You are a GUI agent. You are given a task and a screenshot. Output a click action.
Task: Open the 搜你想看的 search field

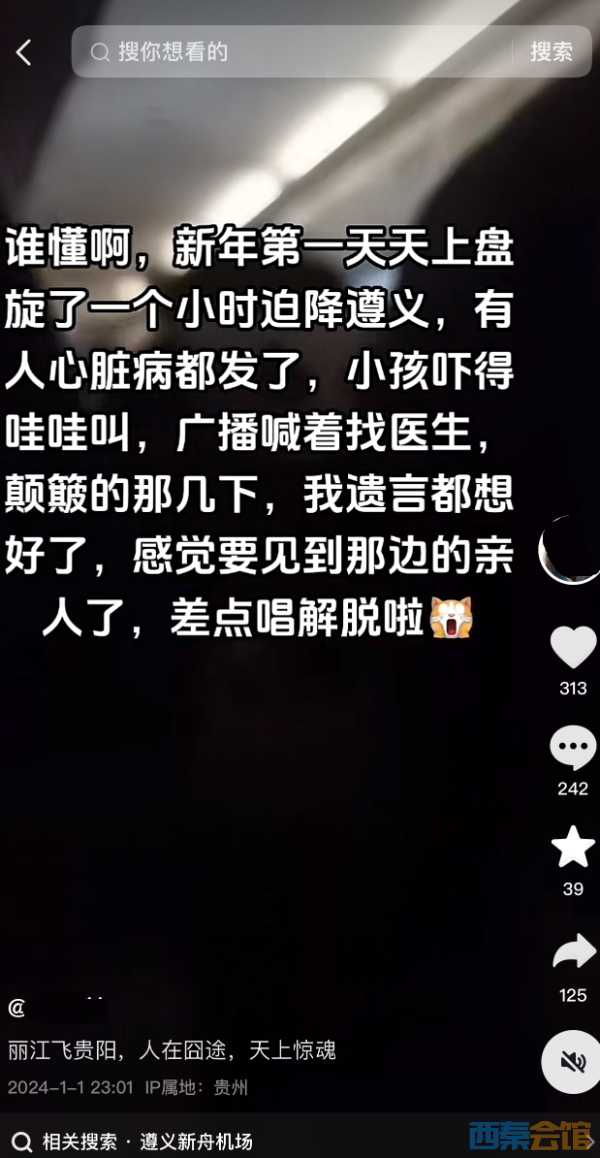290,52
